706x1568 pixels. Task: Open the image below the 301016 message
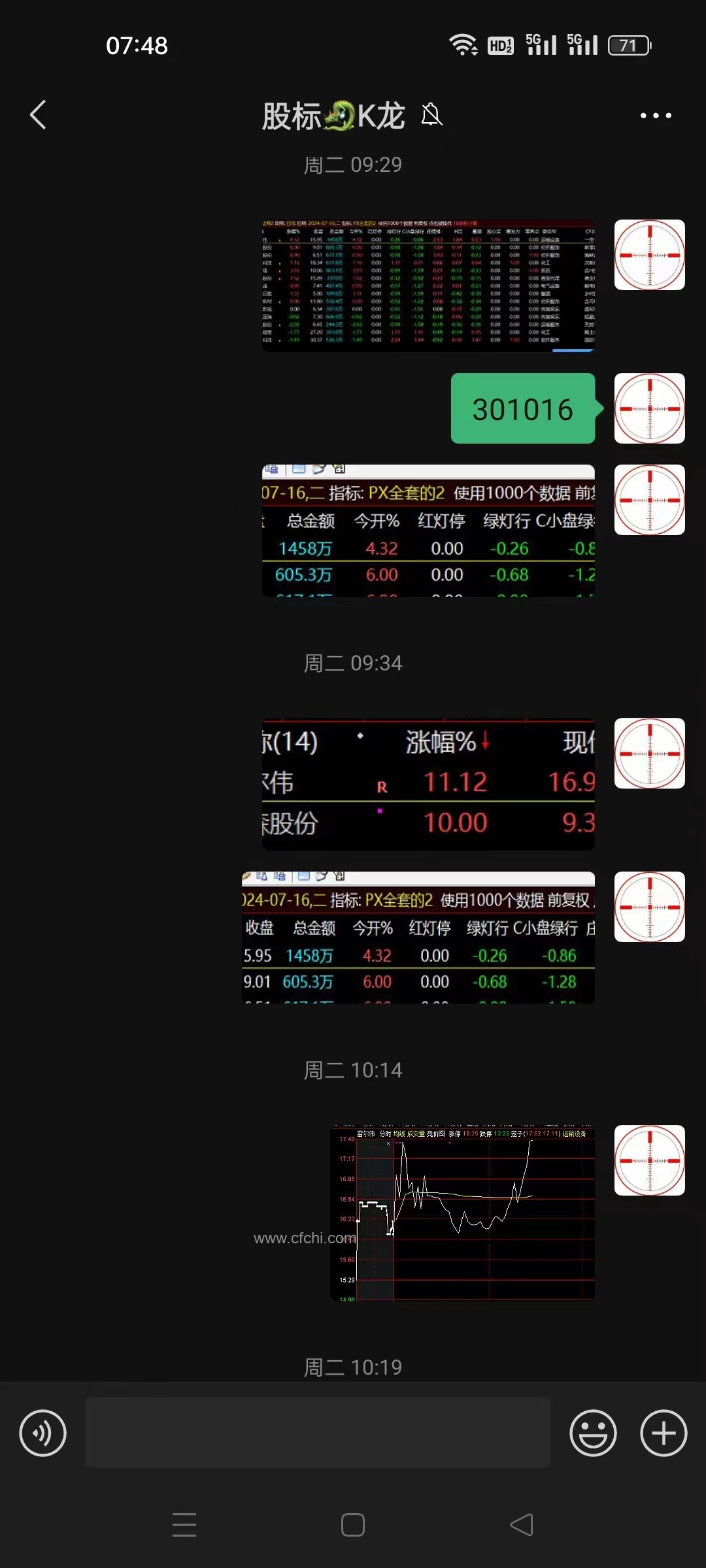click(428, 531)
